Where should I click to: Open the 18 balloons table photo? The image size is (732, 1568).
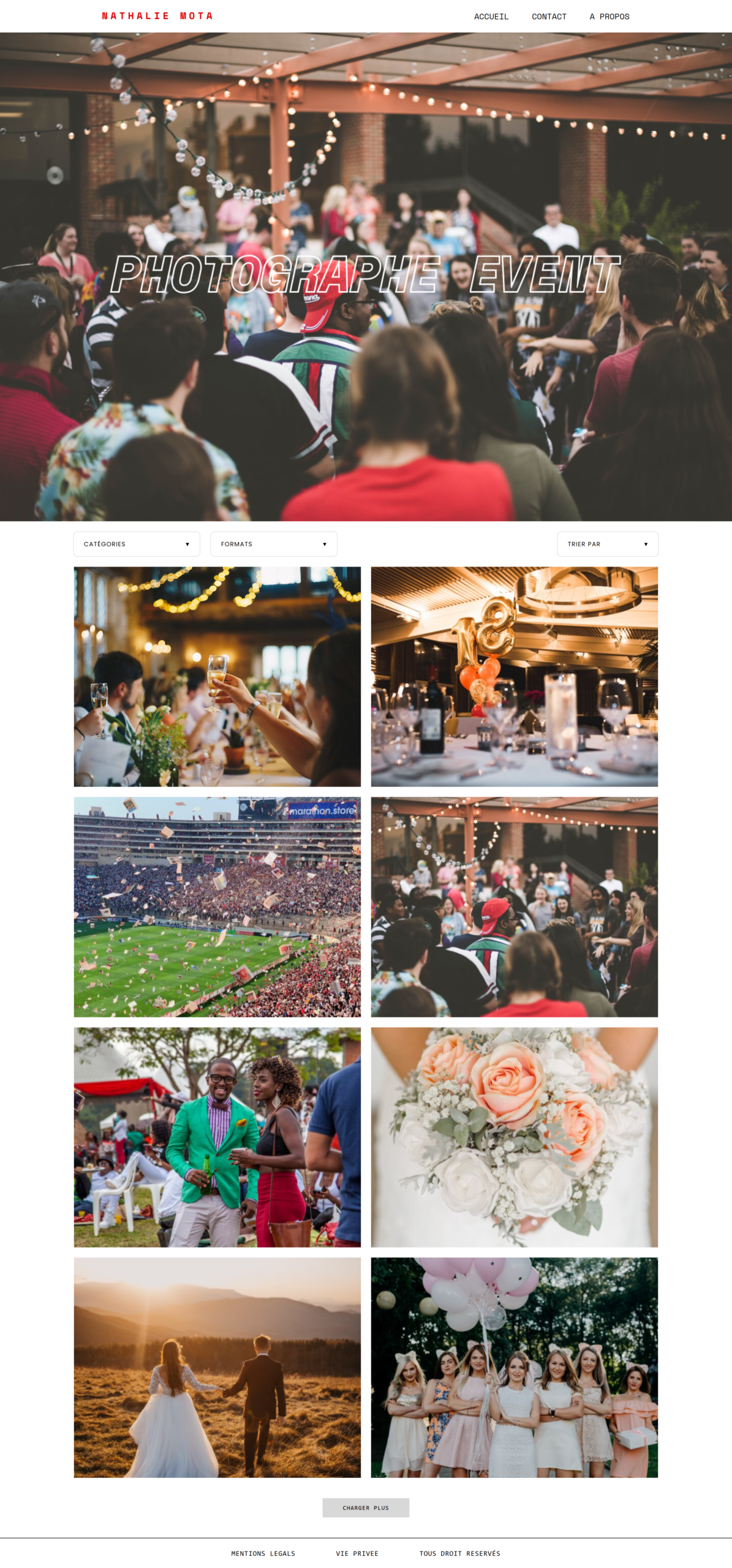(x=514, y=676)
